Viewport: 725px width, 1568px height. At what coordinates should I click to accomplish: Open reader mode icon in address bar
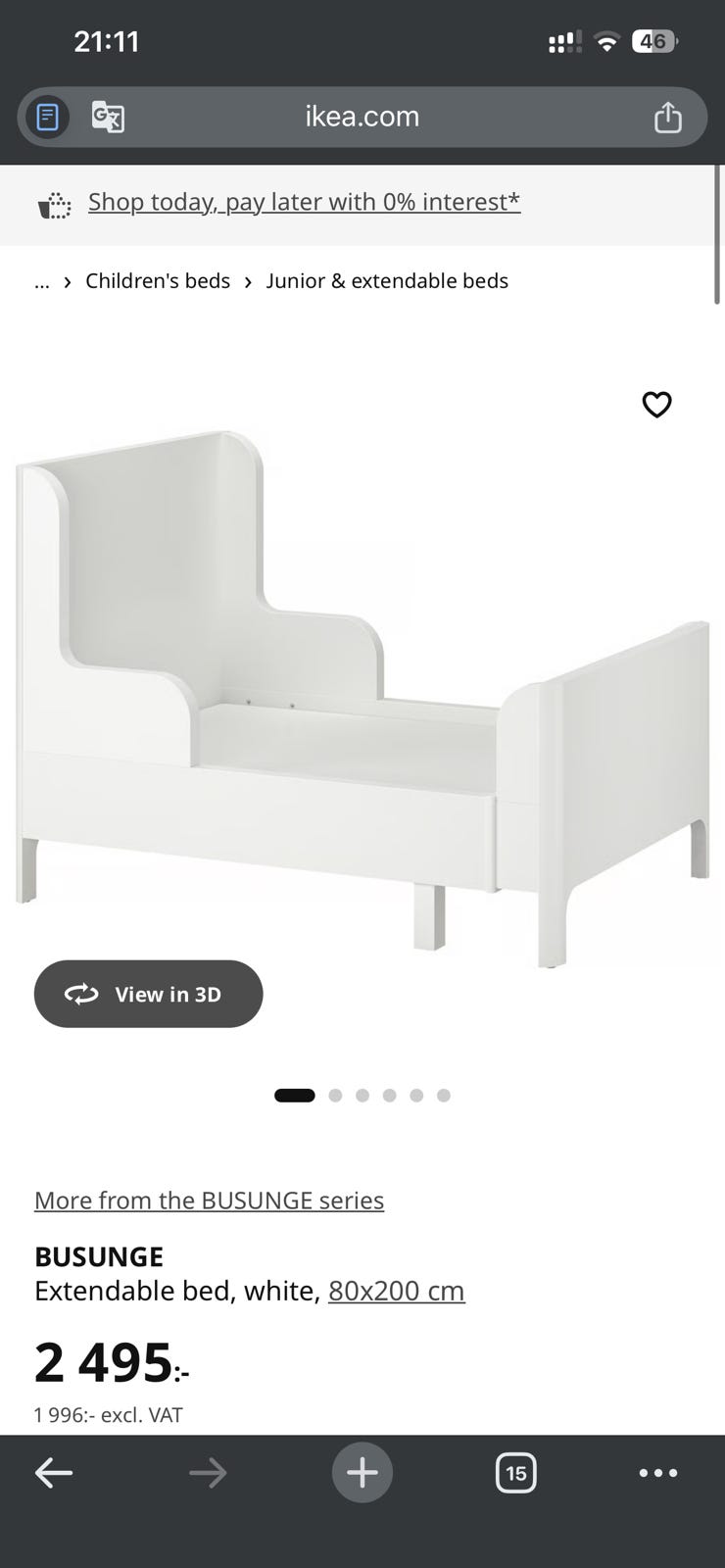[x=47, y=118]
